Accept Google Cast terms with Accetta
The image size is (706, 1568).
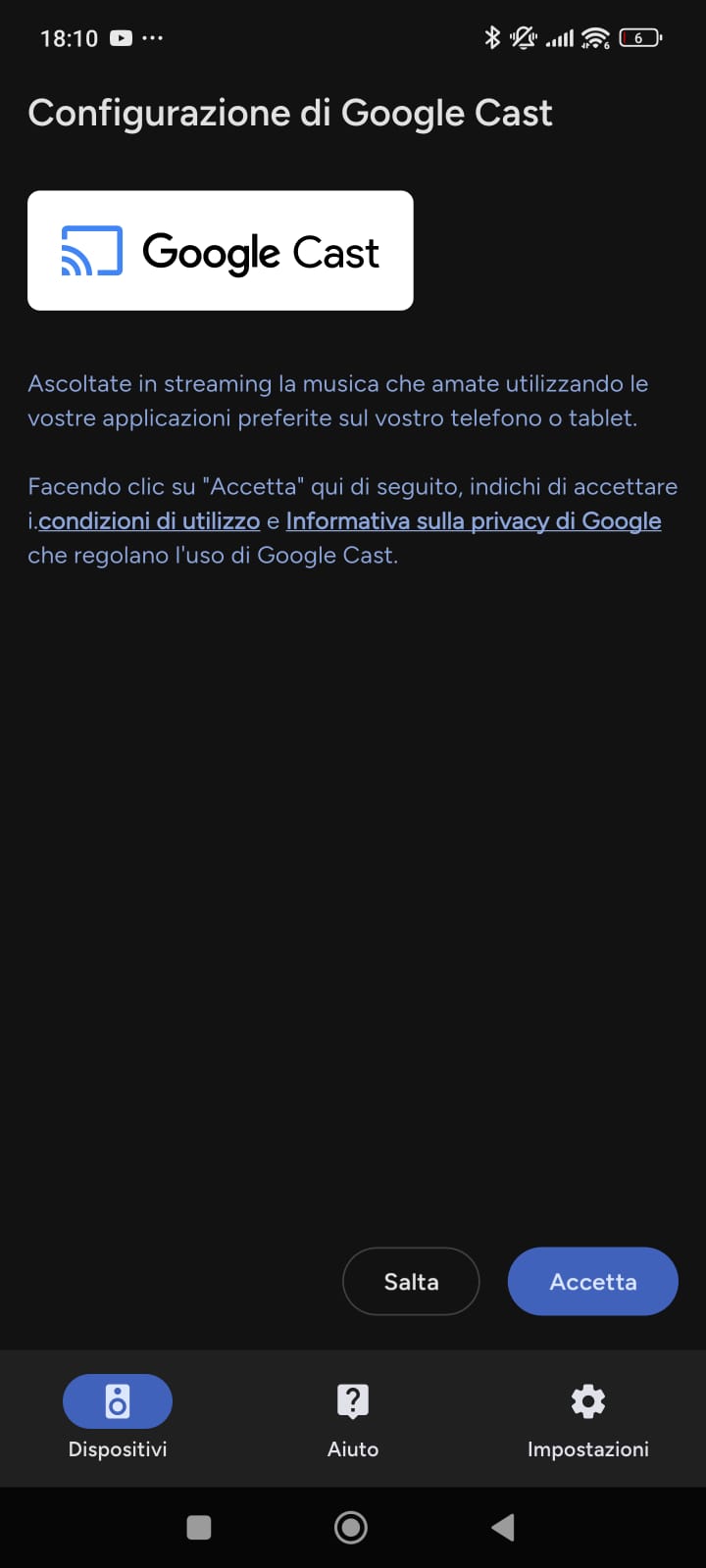592,1281
